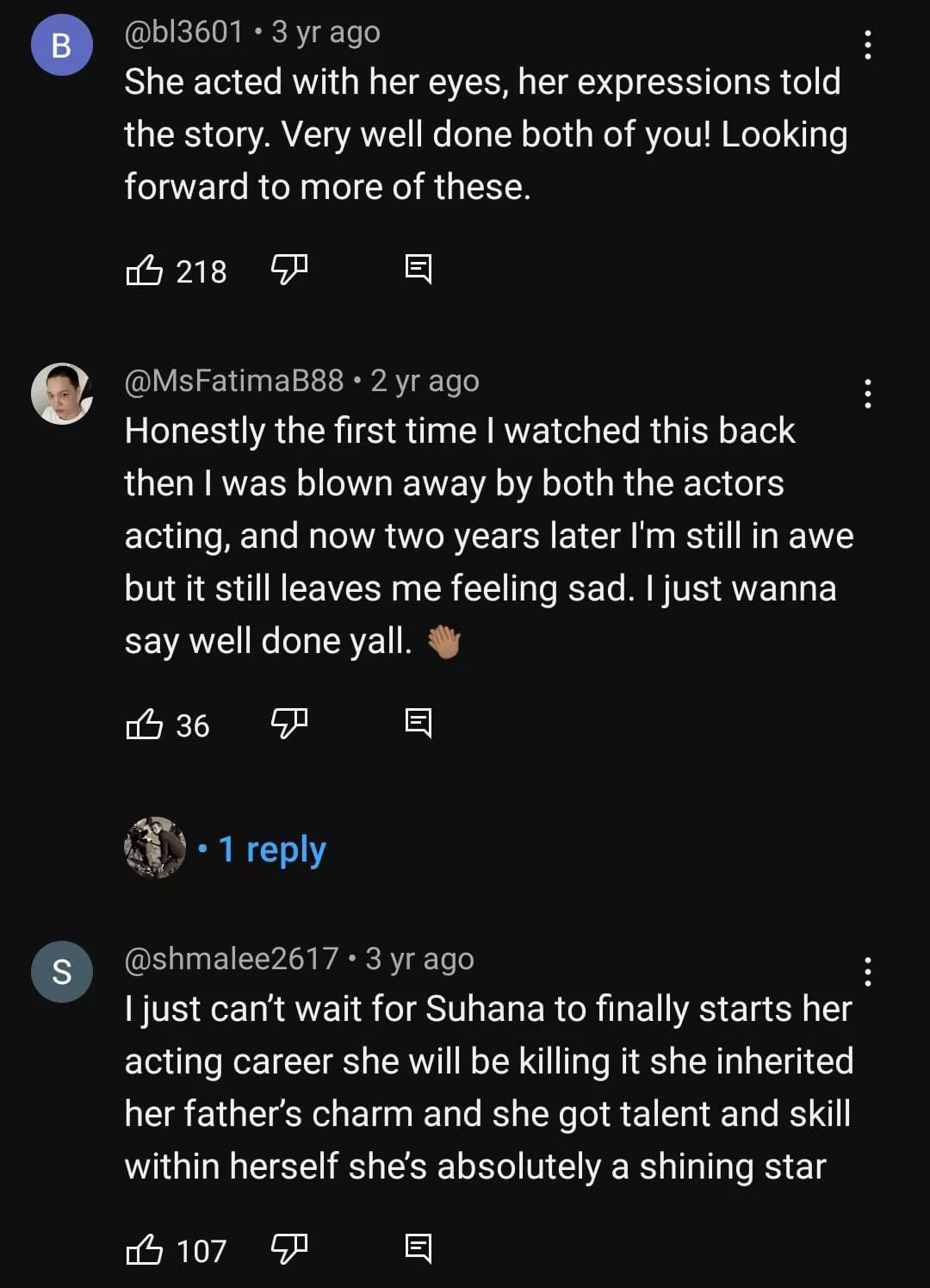930x1288 pixels.
Task: Open more options for @MsFatimaB88's comment
Action: pos(867,394)
